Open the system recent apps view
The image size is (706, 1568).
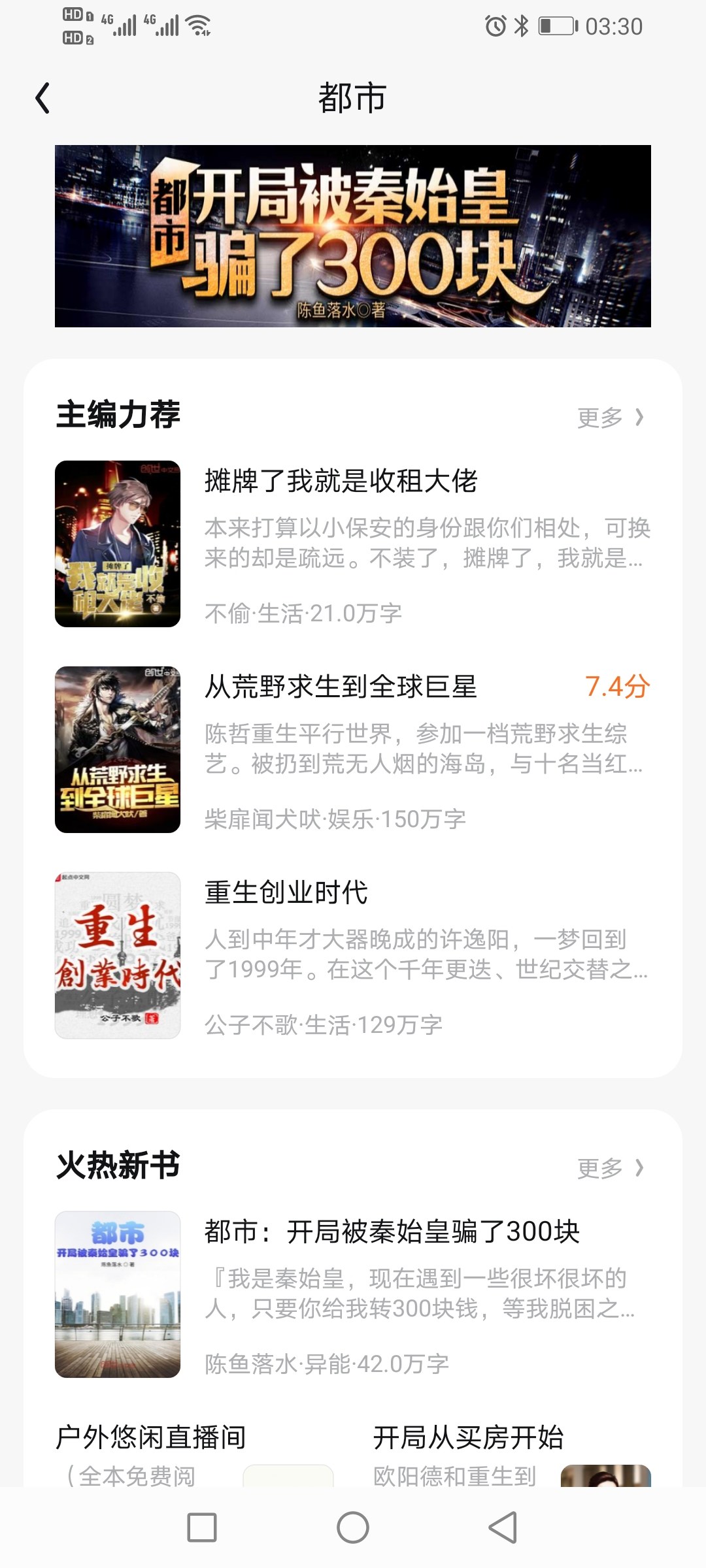point(202,1527)
